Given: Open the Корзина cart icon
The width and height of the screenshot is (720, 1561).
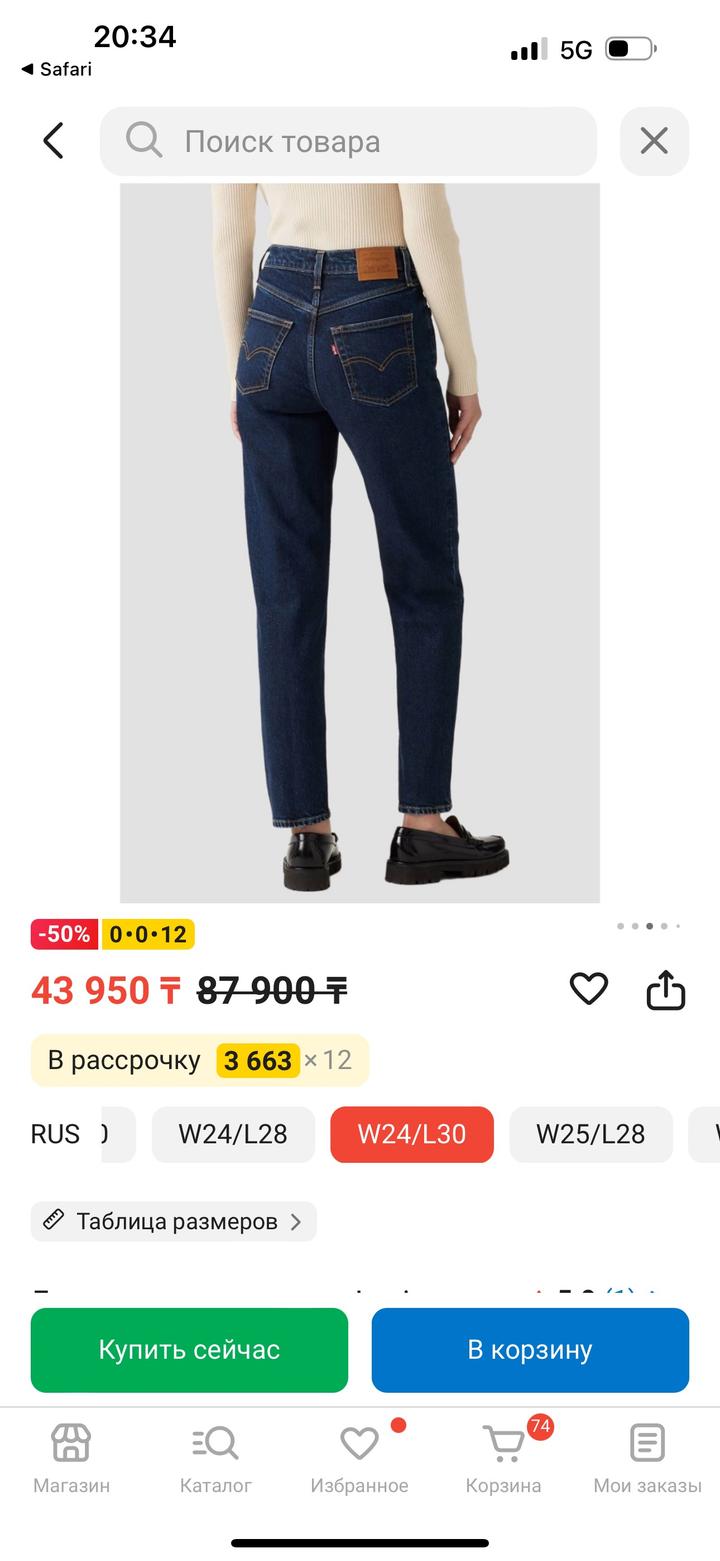Looking at the screenshot, I should (503, 1443).
